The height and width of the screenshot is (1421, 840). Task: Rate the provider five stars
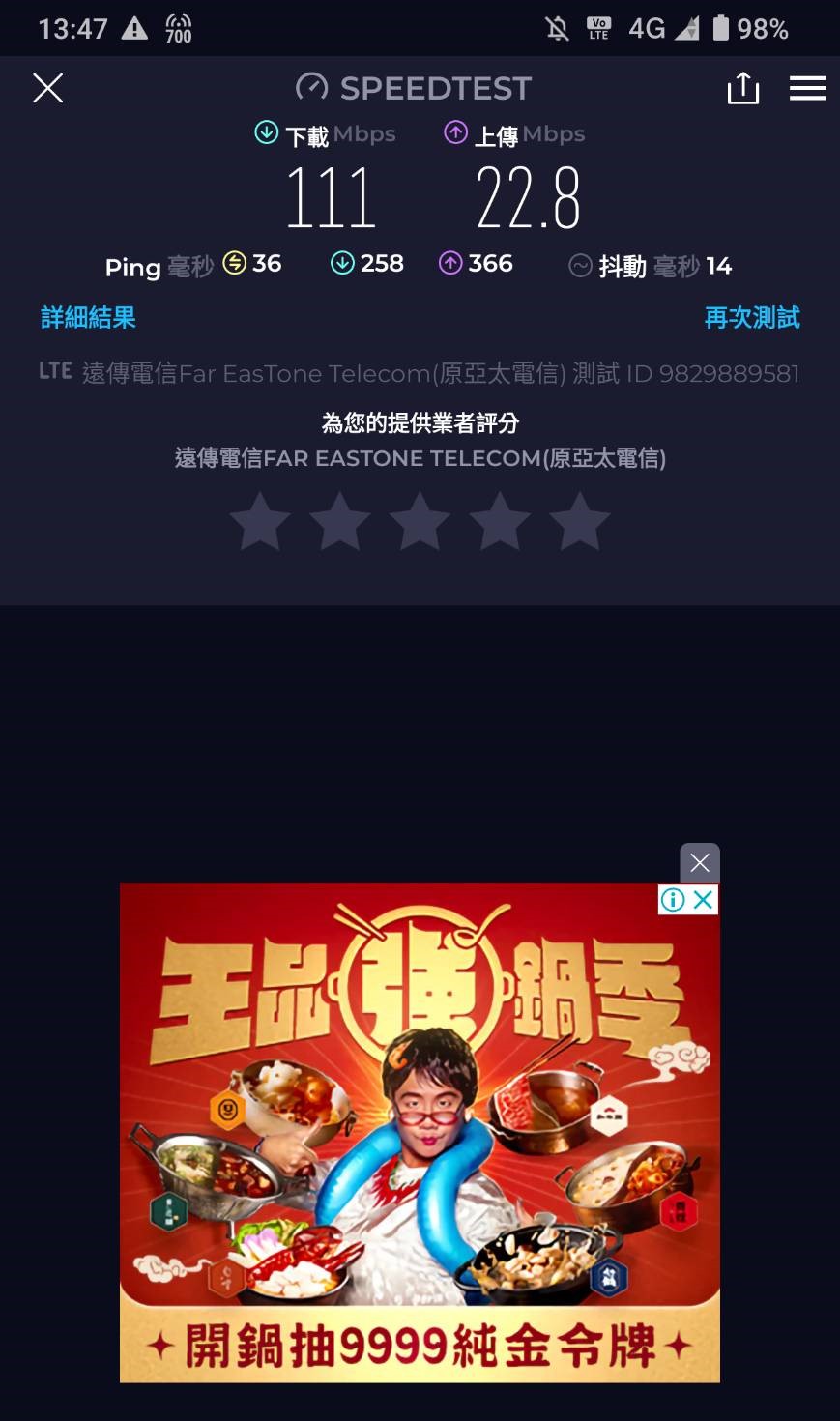tap(579, 521)
